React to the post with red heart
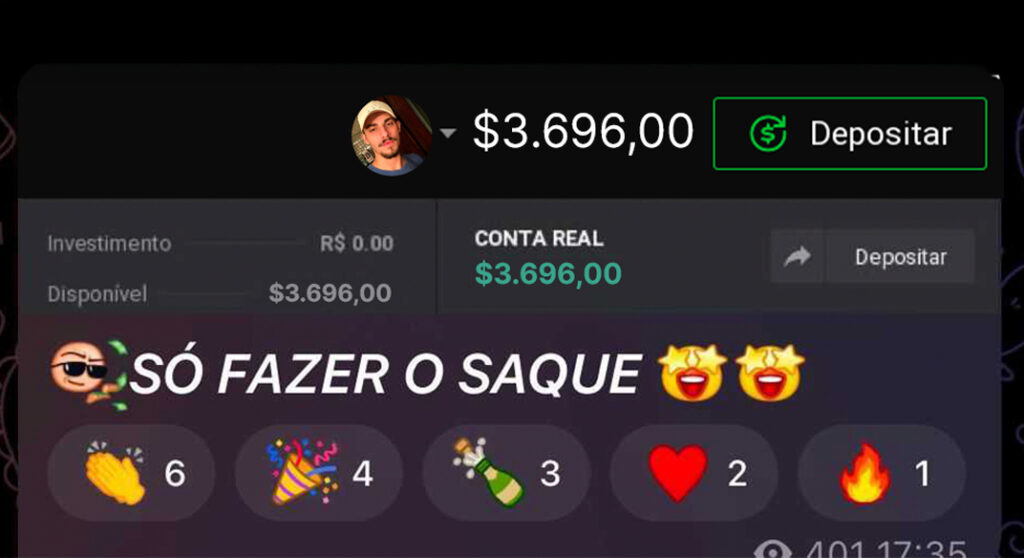This screenshot has width=1024, height=558. 693,473
